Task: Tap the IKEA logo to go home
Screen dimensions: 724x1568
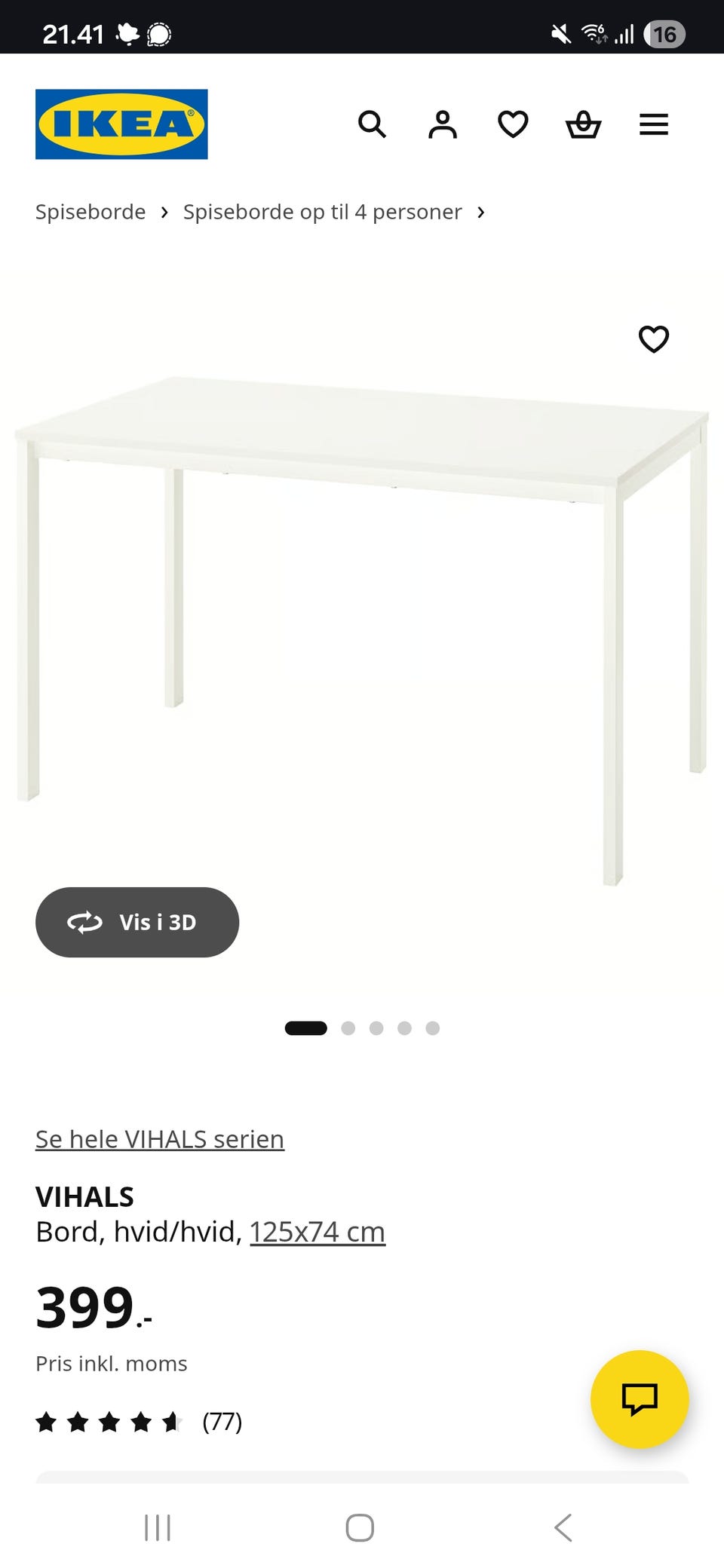Action: coord(121,124)
